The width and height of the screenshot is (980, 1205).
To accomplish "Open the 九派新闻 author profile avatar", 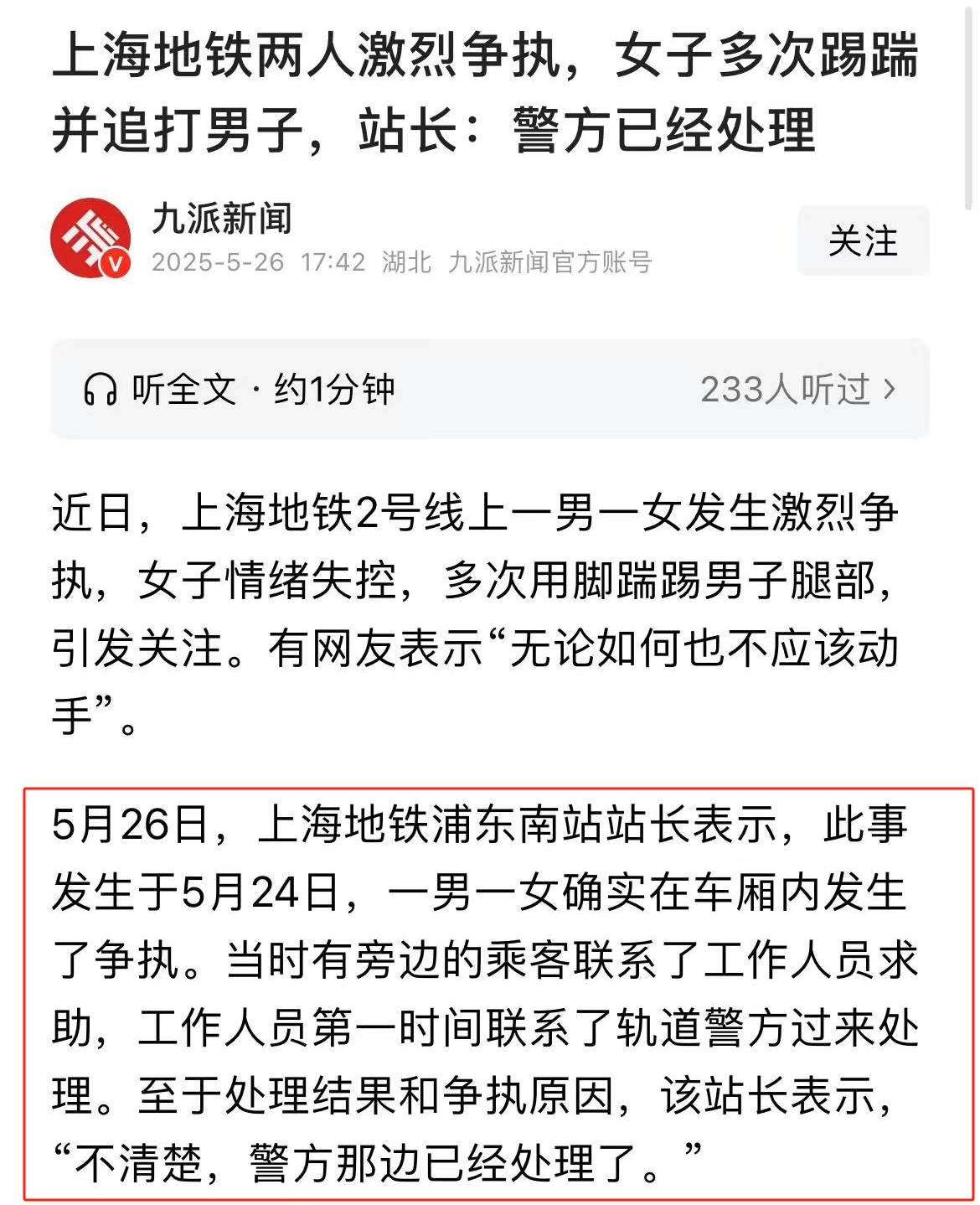I will tap(90, 239).
